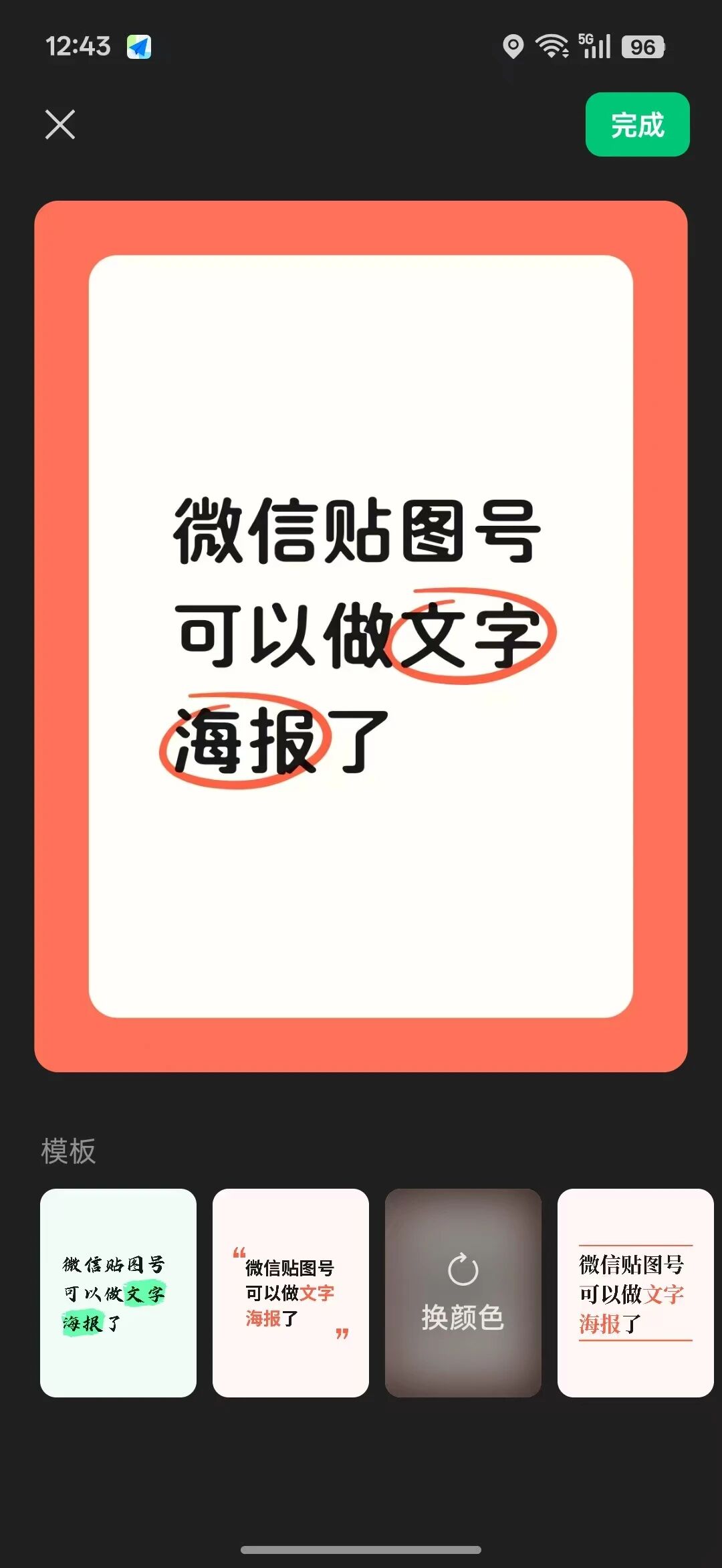The height and width of the screenshot is (1568, 722).
Task: Select the green highlighter handwriting template
Action: [x=118, y=1292]
